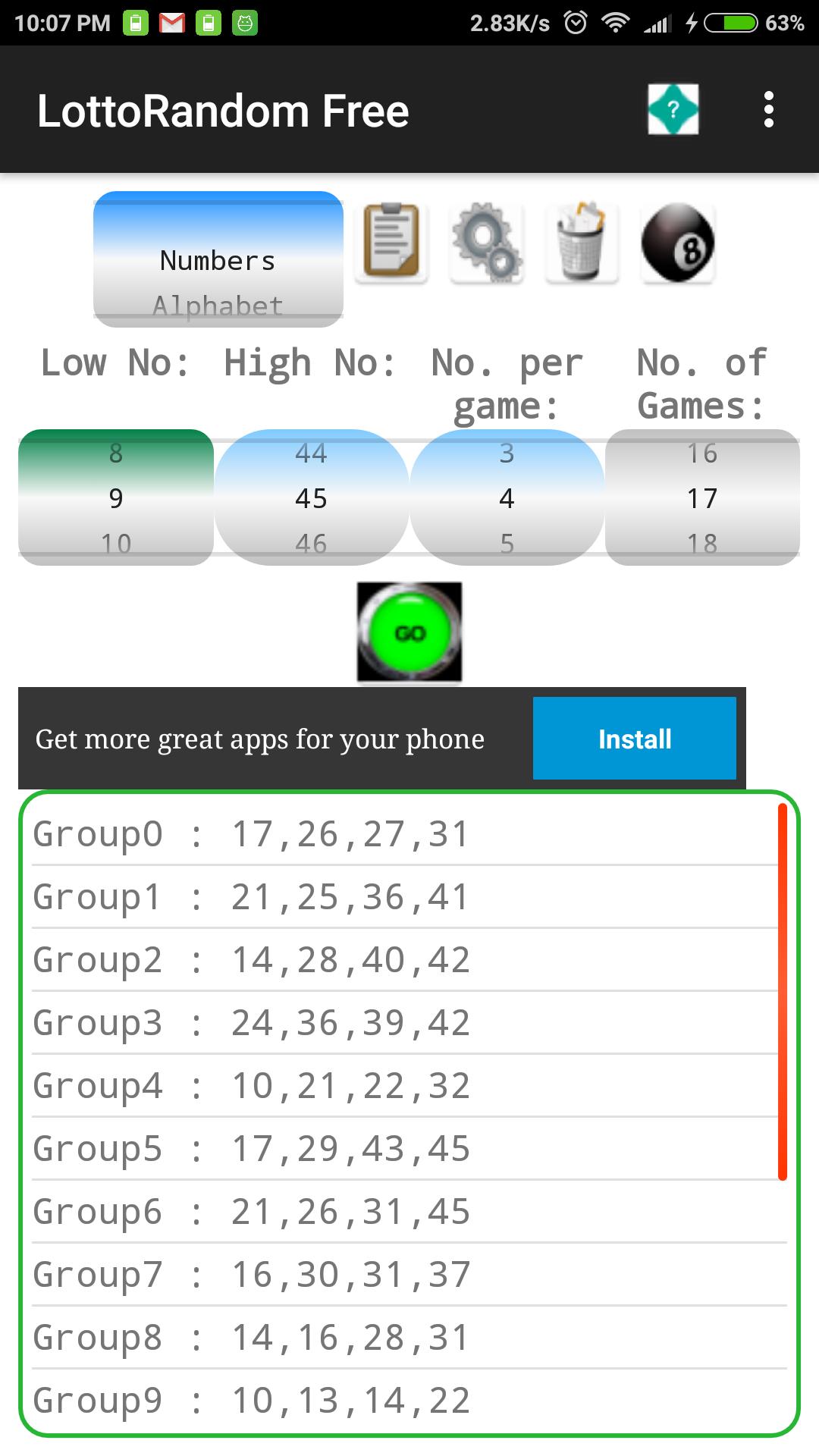
Task: Select 8 in the Low No picker
Action: (116, 453)
